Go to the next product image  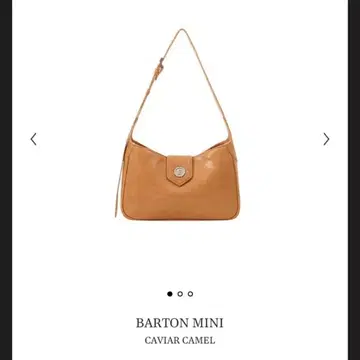[x=326, y=139]
